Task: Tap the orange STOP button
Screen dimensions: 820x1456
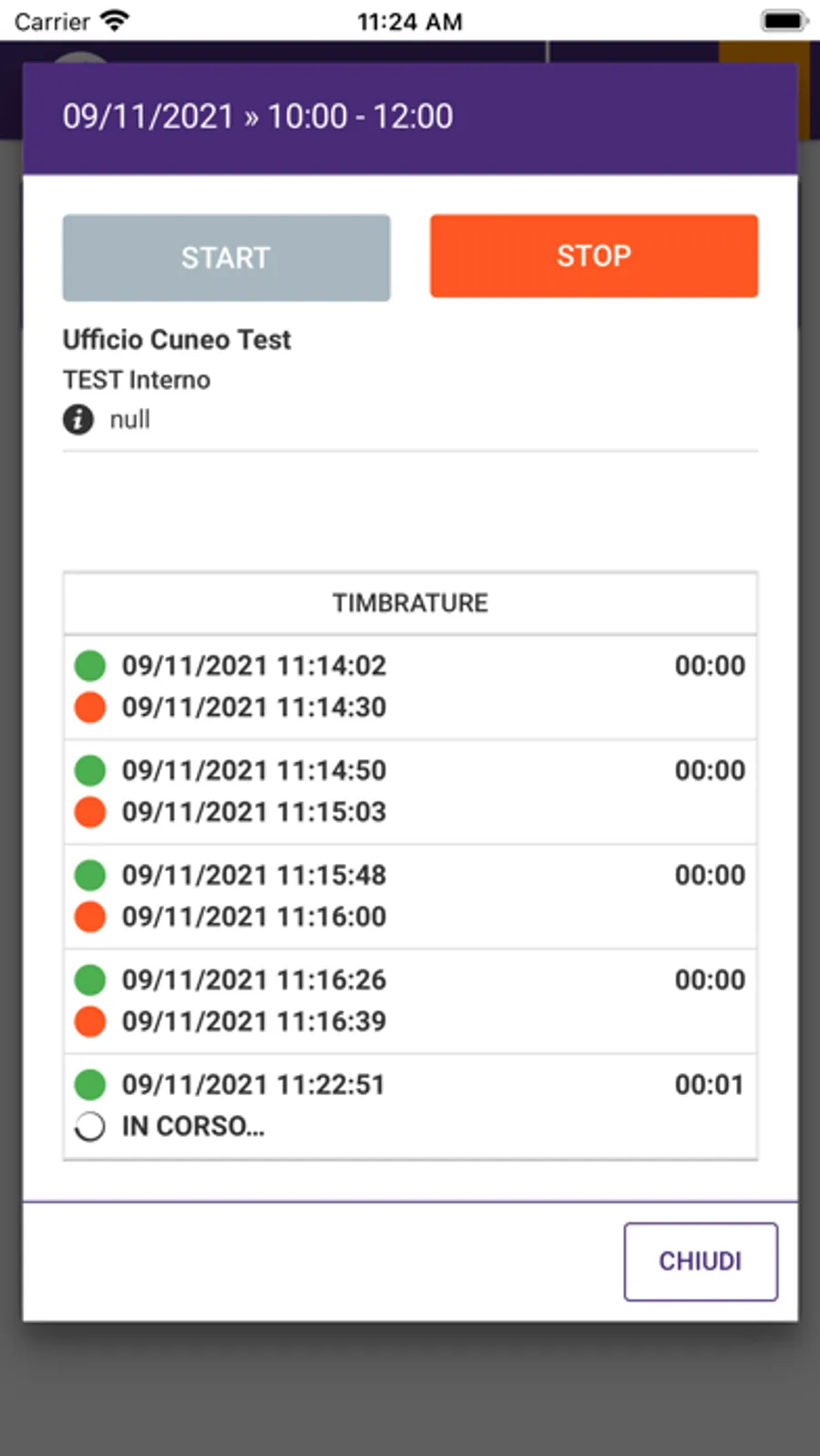Action: [593, 256]
